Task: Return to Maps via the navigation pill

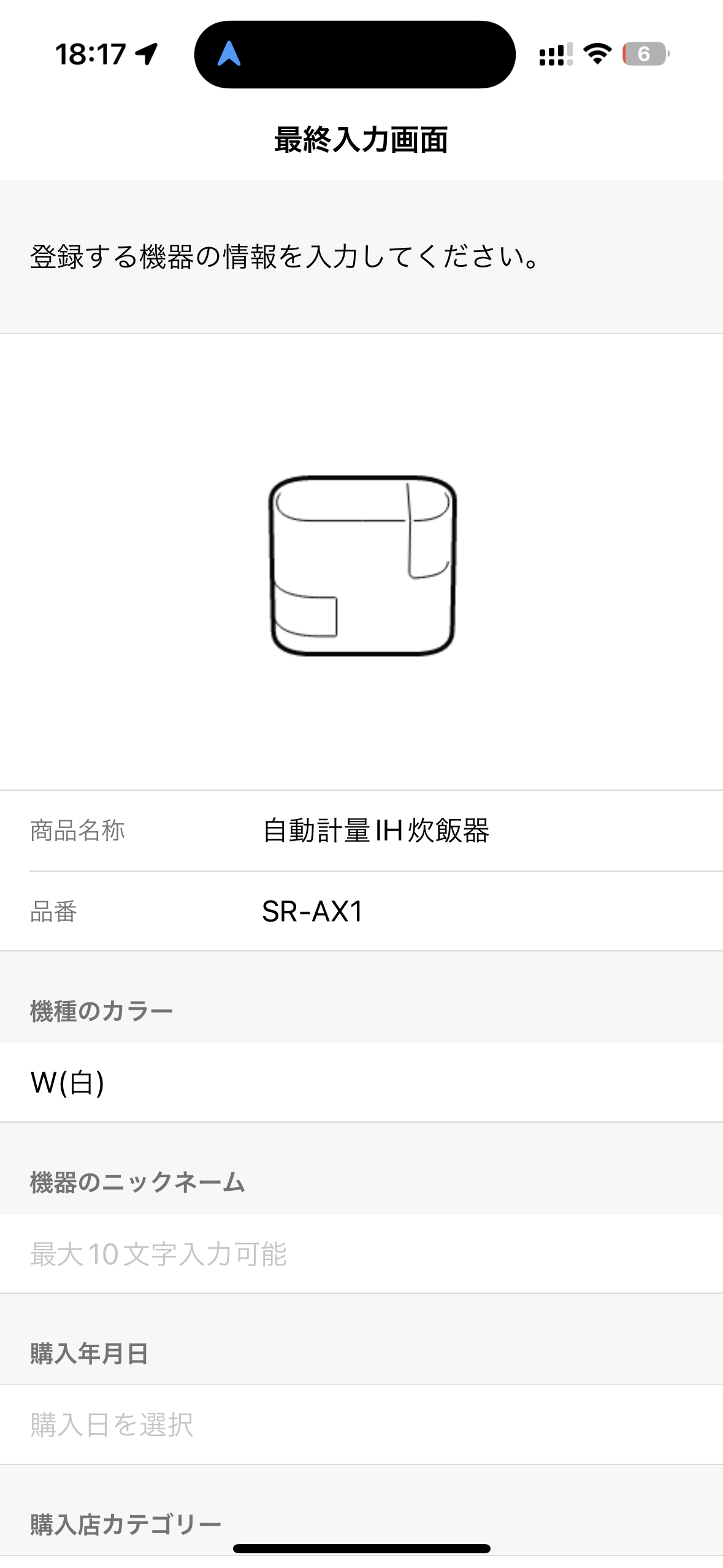Action: (x=354, y=55)
